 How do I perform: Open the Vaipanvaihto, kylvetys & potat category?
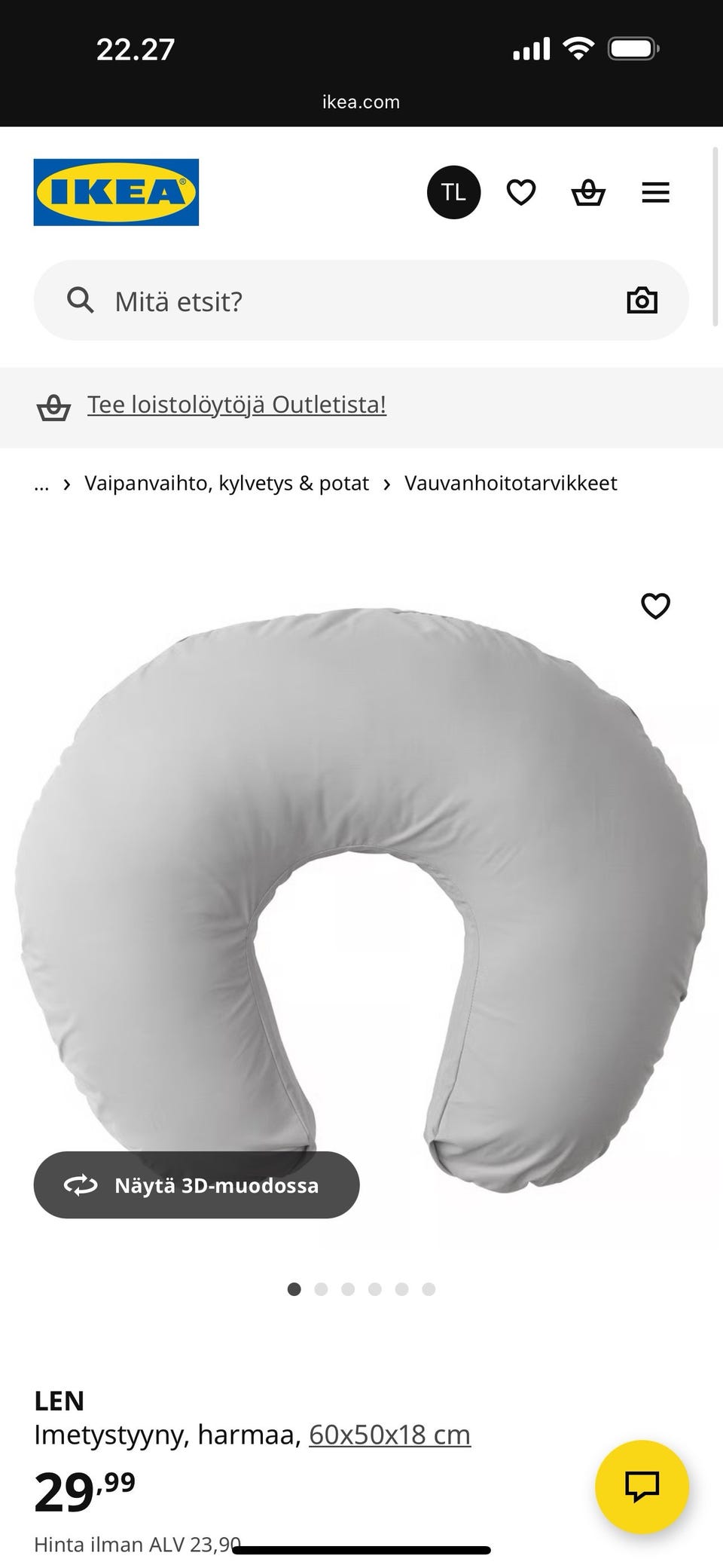pos(226,482)
